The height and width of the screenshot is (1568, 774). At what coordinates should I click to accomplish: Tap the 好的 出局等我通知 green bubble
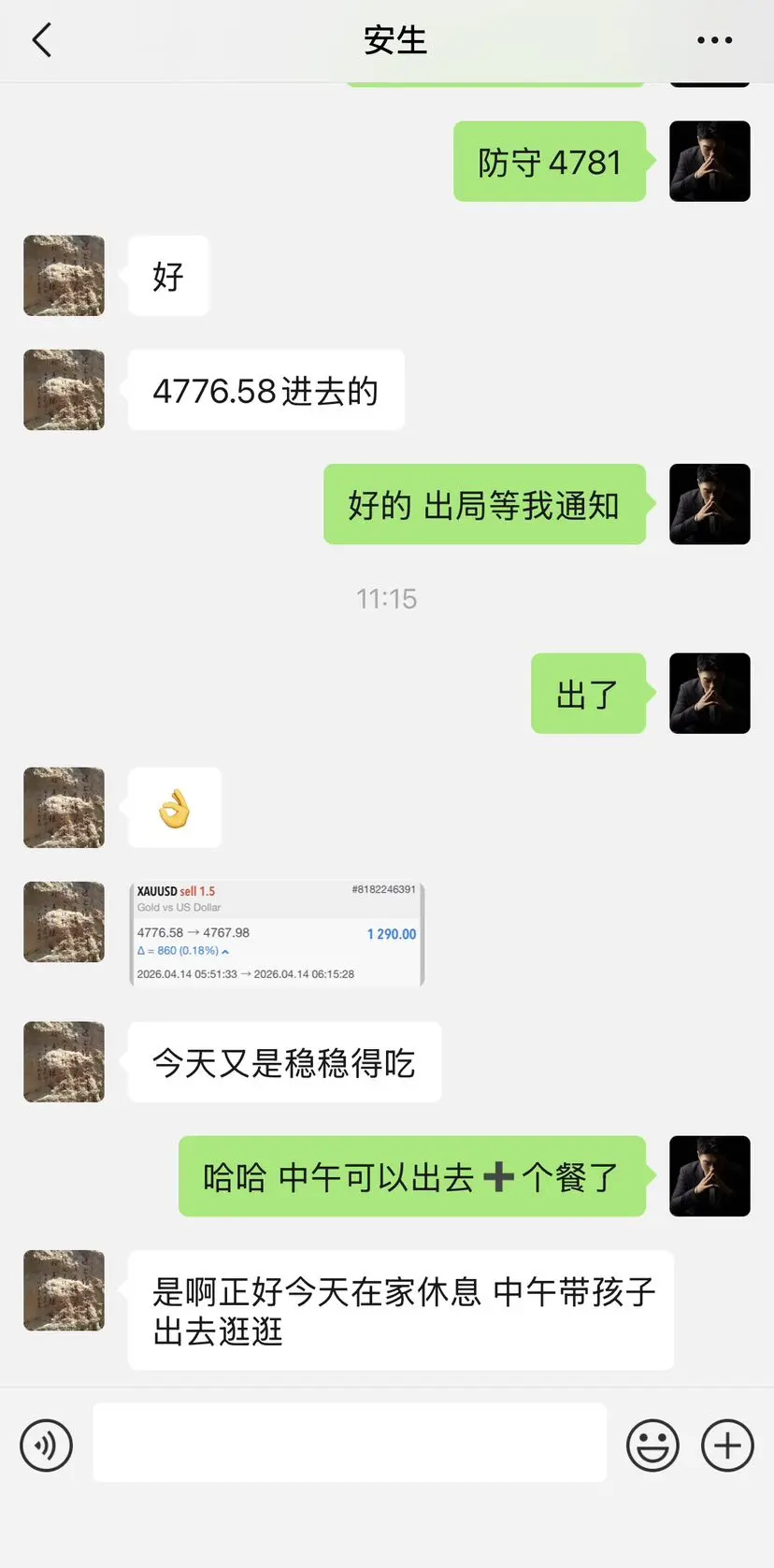(485, 505)
